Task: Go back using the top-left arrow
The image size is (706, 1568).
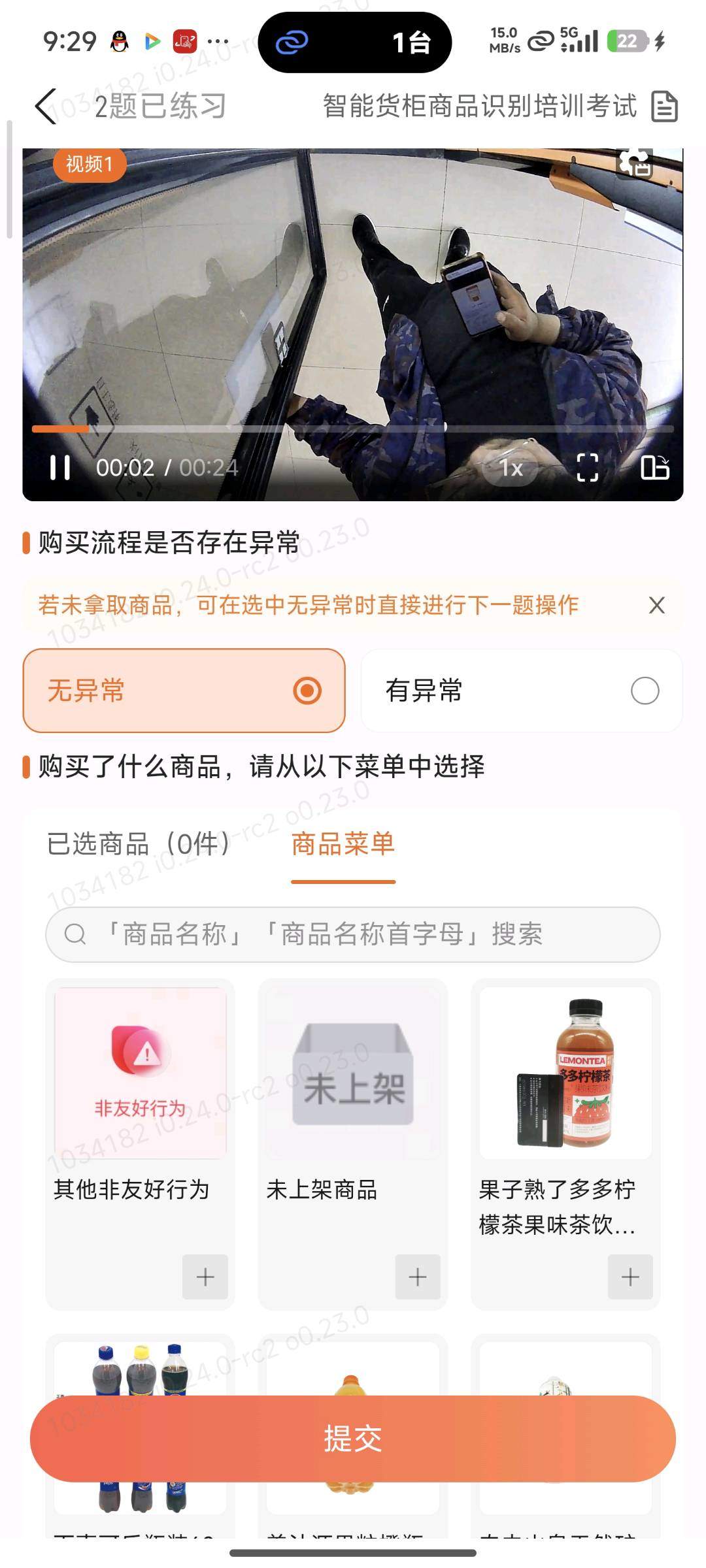Action: tap(46, 106)
